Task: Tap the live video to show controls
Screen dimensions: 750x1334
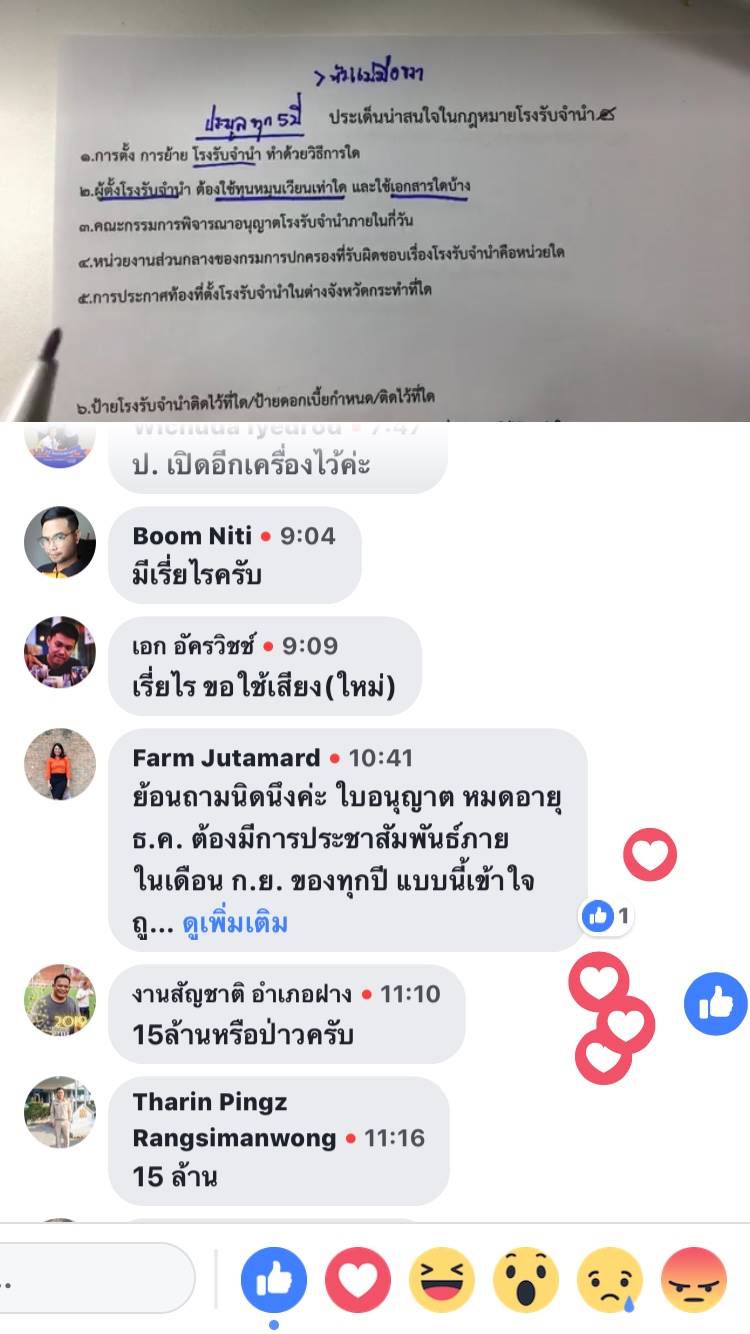Action: pos(375,210)
